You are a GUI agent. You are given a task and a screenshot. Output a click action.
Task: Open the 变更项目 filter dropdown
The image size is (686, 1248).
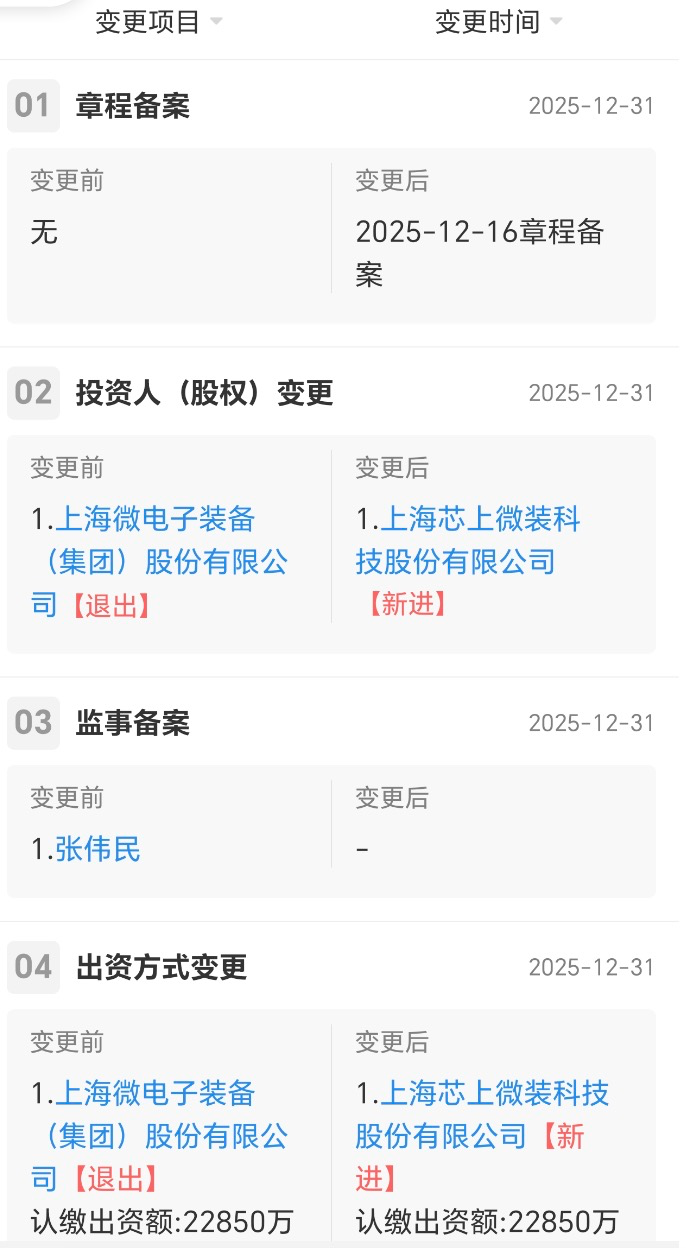tap(158, 21)
